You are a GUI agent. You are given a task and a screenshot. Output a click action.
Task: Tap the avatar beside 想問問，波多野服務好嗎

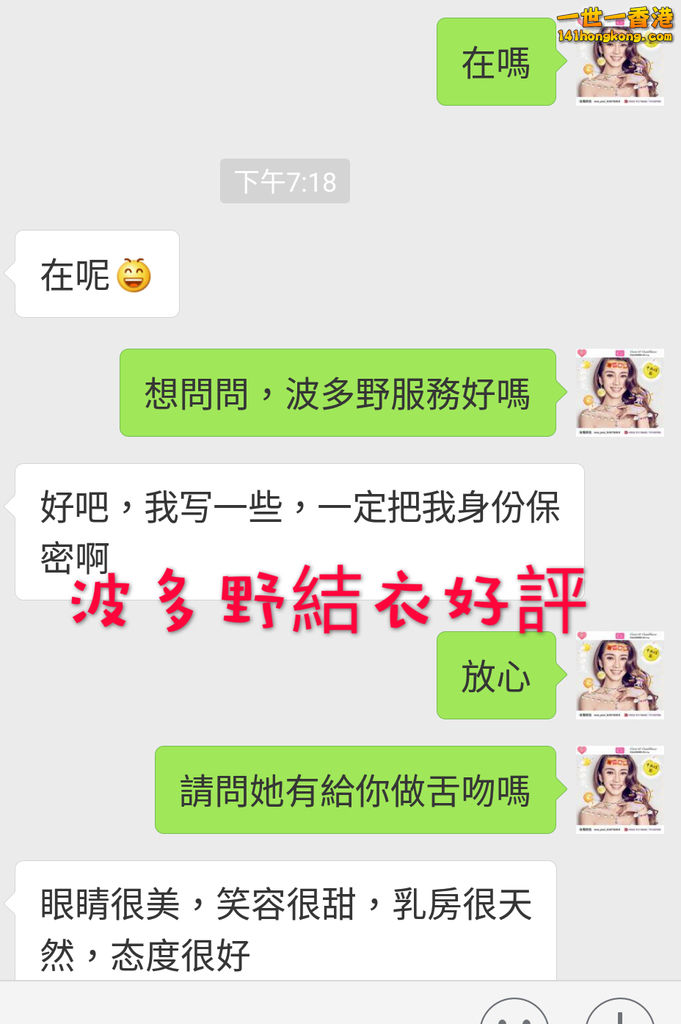pyautogui.click(x=619, y=392)
